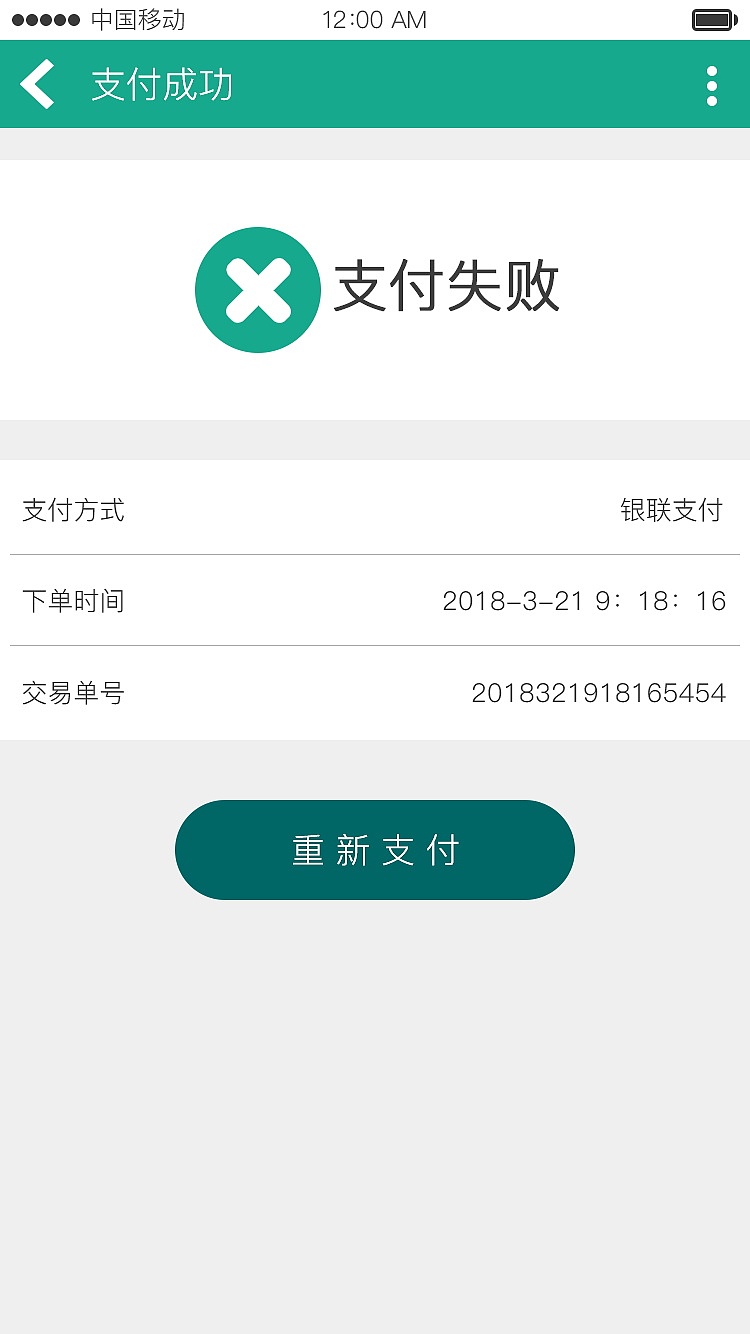The height and width of the screenshot is (1334, 750).
Task: Click the back arrow in the title bar
Action: click(x=37, y=85)
